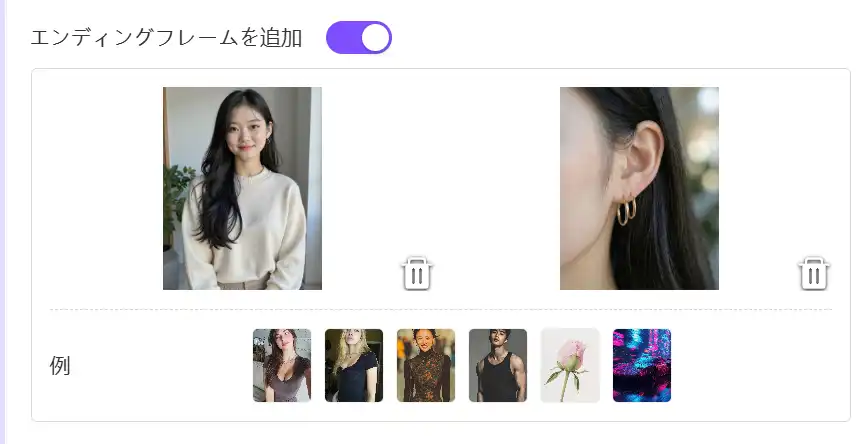The image size is (868, 444).
Task: Open the uploaded woman in sweater image
Action: pos(242,188)
